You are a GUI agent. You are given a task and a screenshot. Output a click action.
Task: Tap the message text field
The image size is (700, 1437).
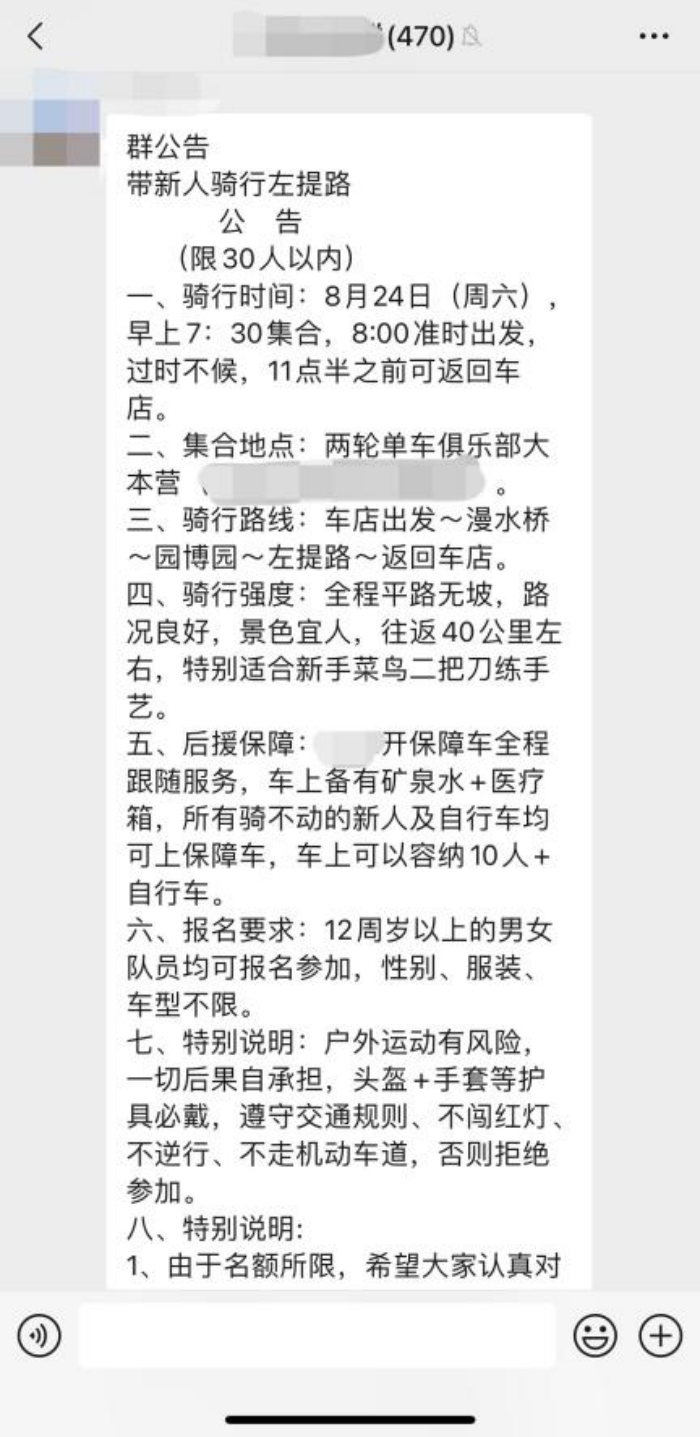(316, 1336)
